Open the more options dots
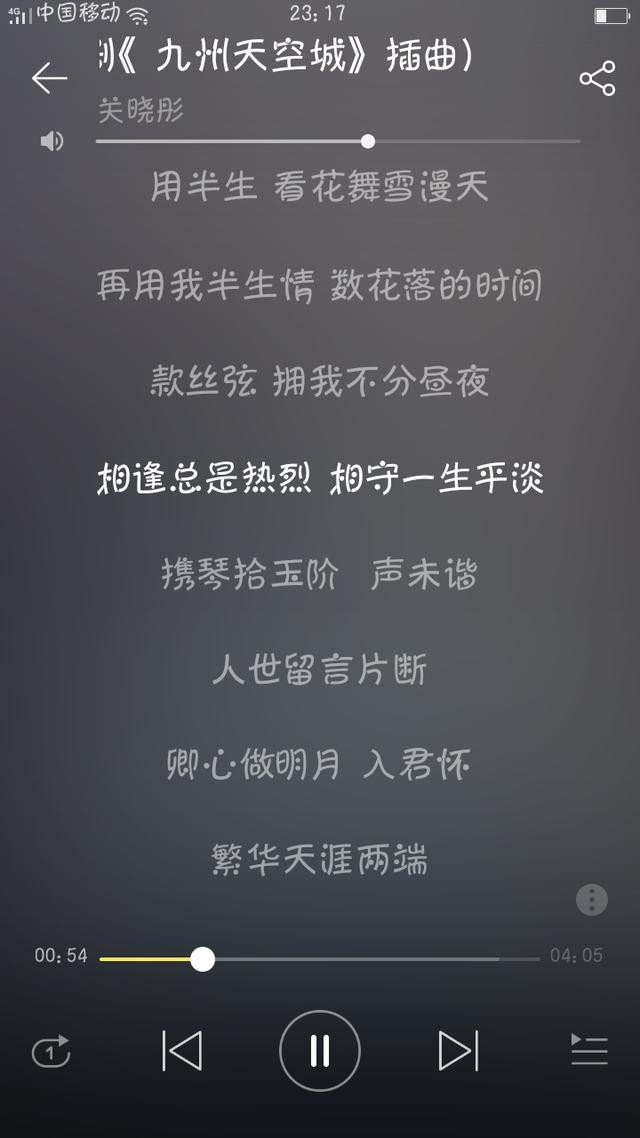The width and height of the screenshot is (640, 1138). pos(592,900)
